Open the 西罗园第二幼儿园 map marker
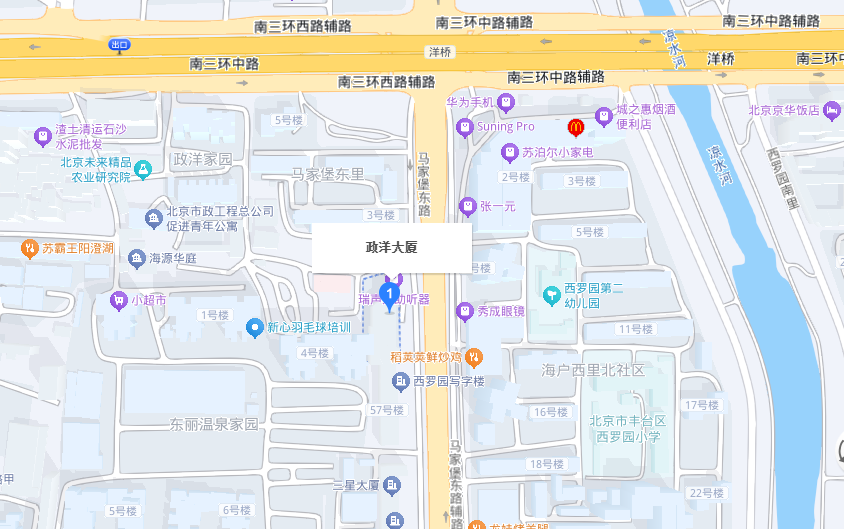 551,295
